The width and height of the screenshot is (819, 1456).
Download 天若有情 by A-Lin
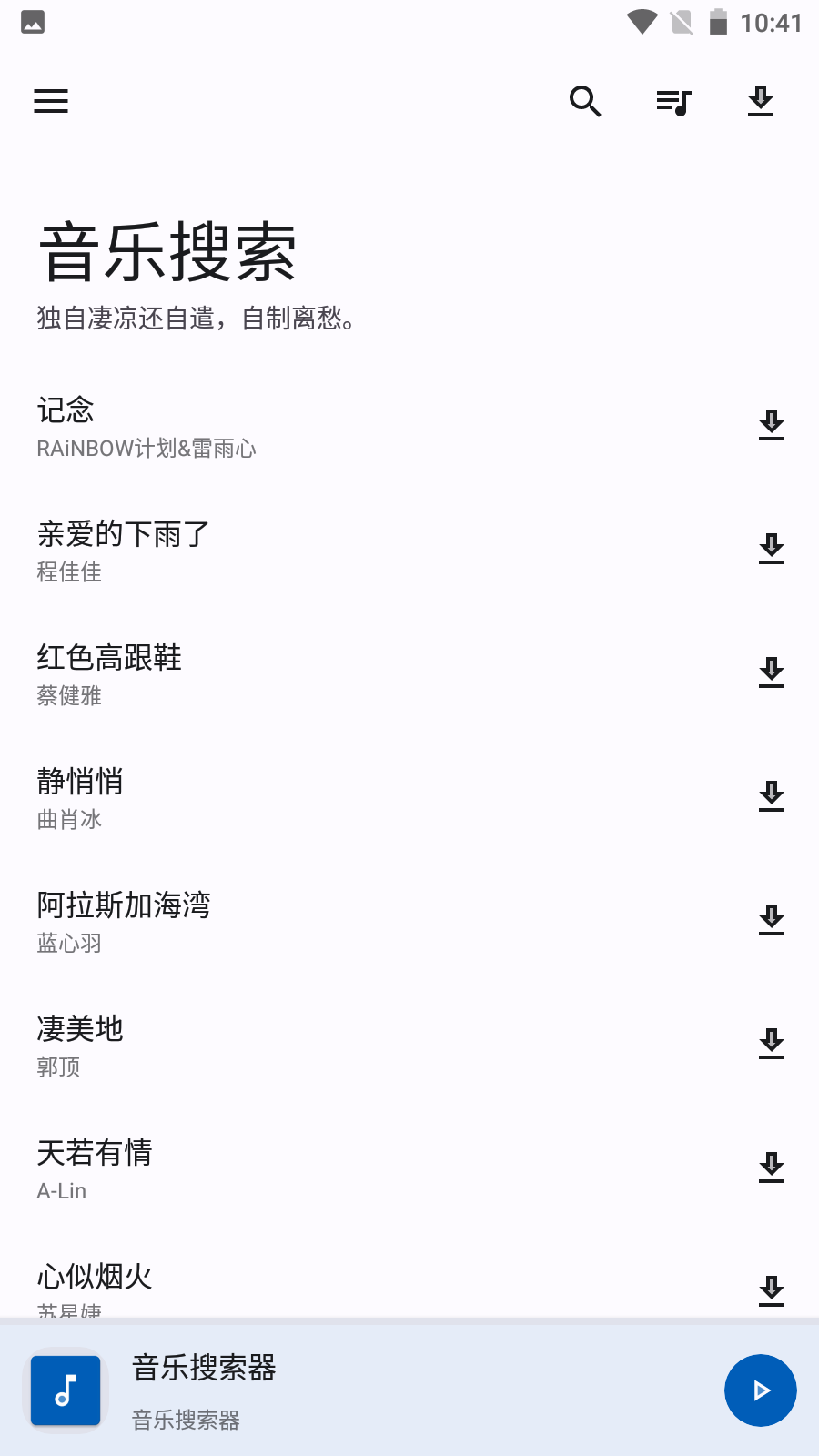click(x=772, y=1168)
